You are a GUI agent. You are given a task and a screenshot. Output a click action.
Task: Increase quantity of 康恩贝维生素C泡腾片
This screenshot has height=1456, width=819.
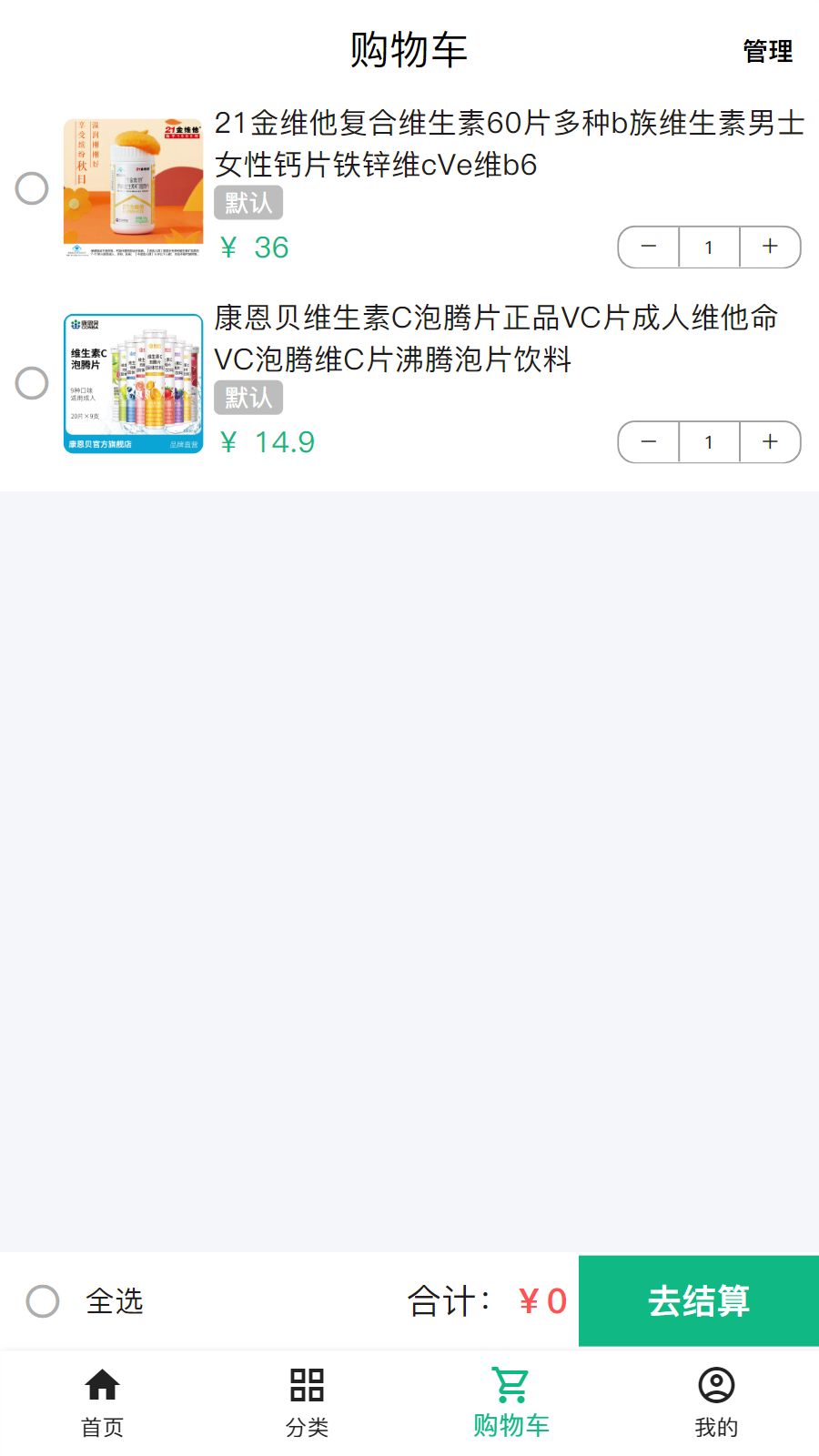click(x=770, y=441)
